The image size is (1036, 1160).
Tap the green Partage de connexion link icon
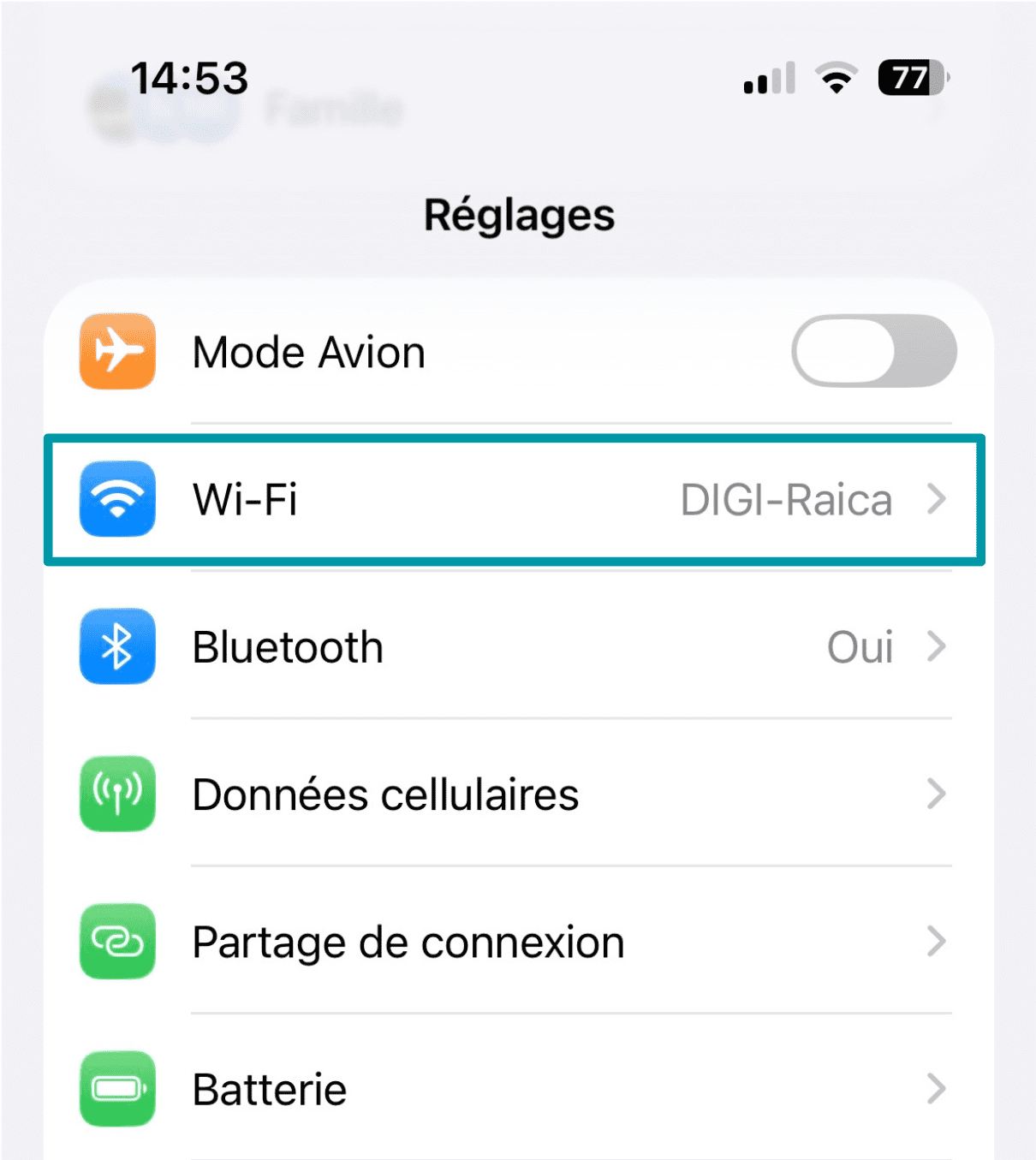click(116, 942)
